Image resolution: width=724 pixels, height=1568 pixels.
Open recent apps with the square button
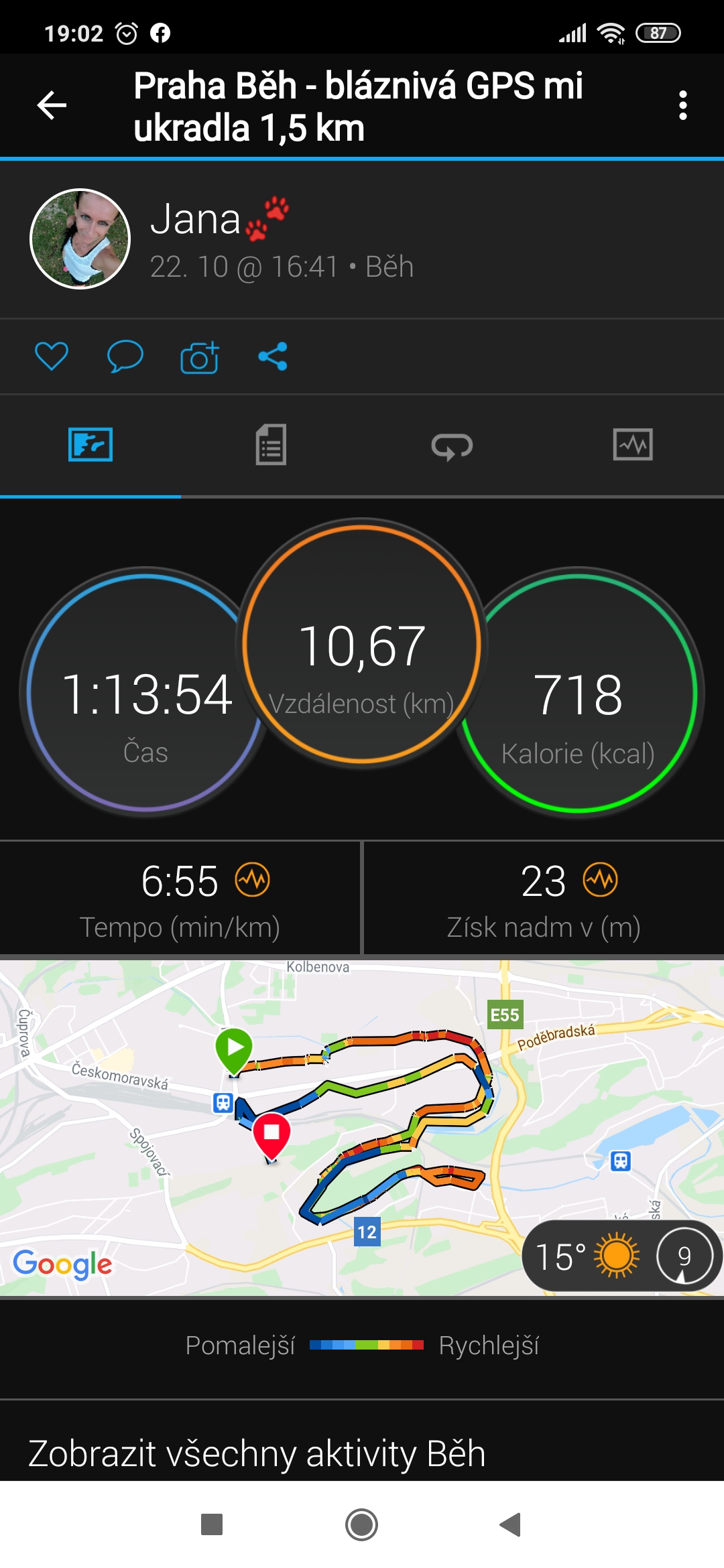click(212, 1525)
